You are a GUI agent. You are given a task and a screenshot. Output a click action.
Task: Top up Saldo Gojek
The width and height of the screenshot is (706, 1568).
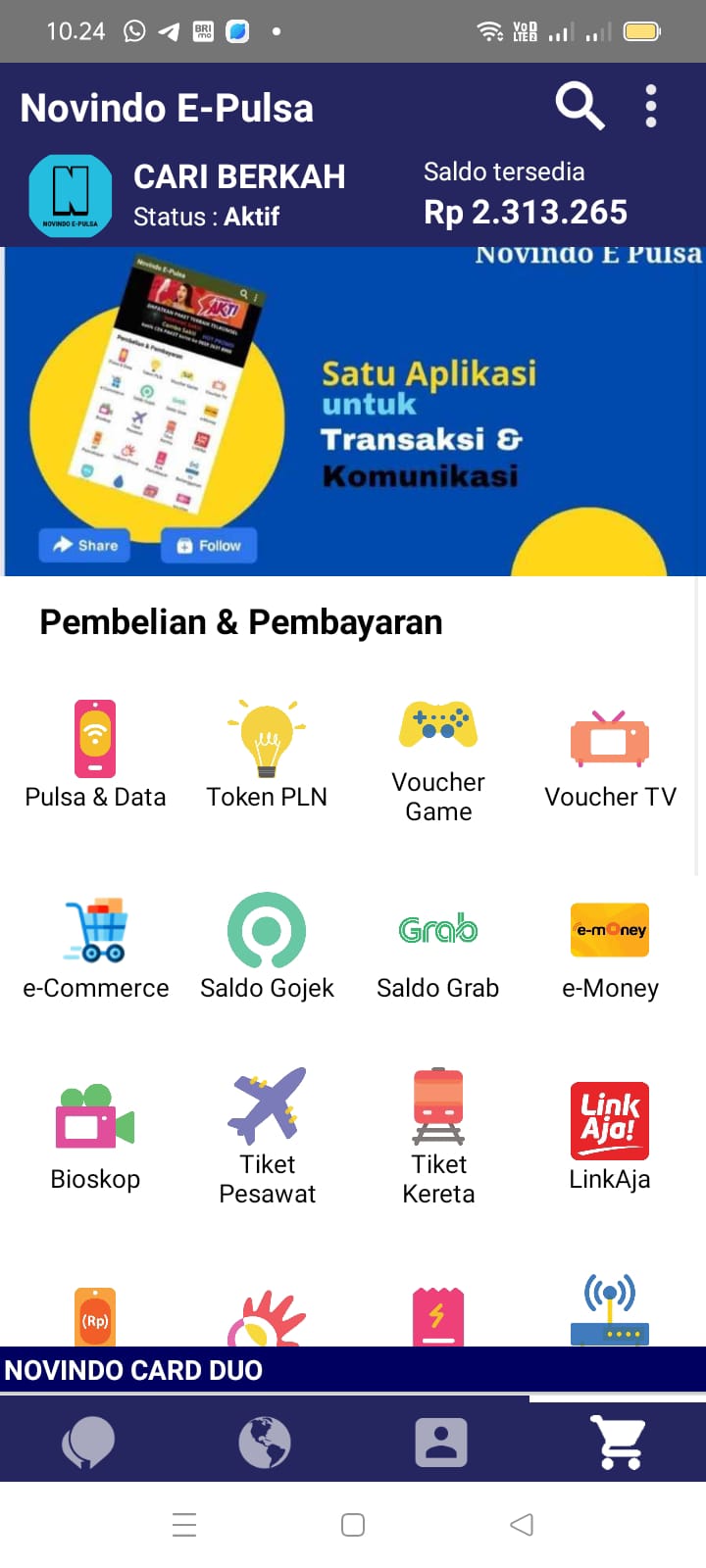click(267, 947)
